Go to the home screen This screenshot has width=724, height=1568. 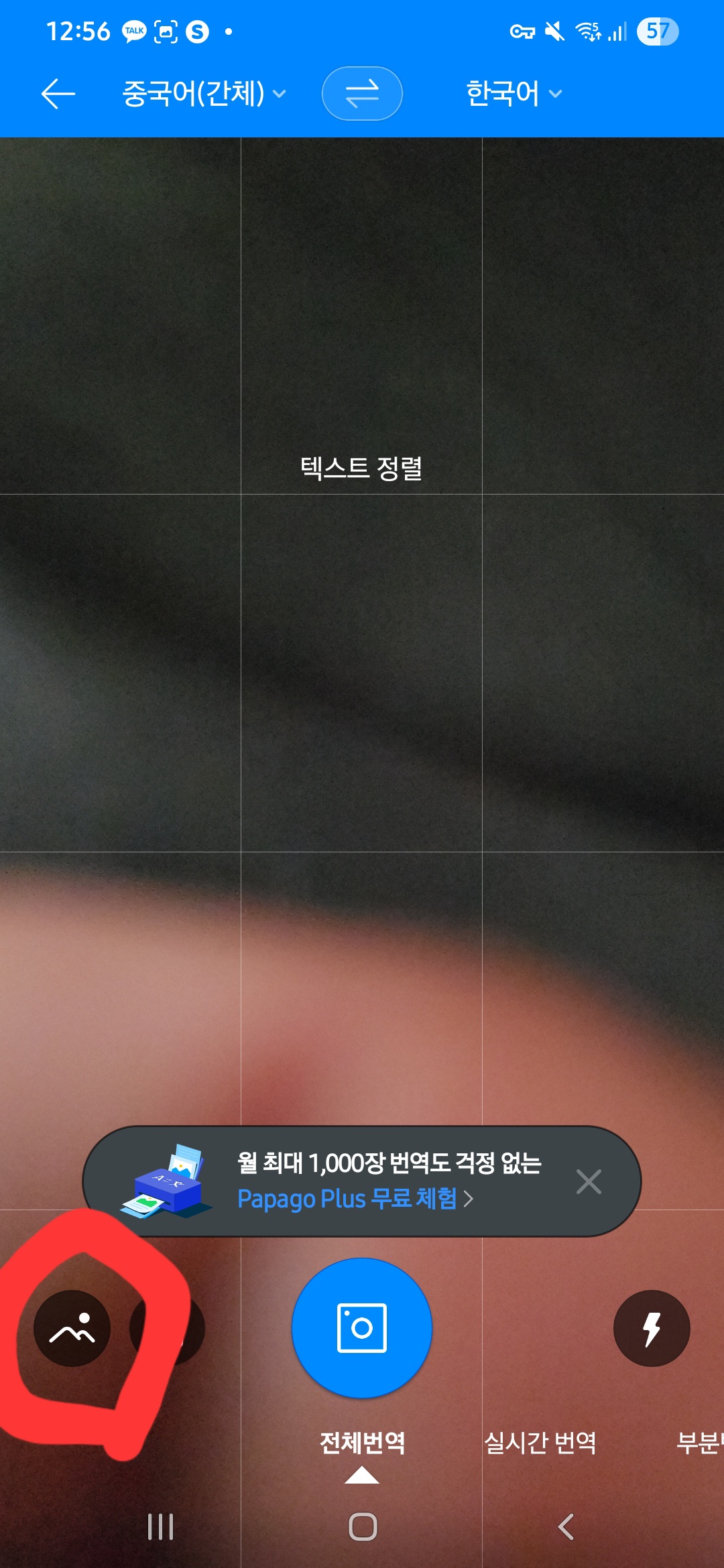(x=363, y=1527)
